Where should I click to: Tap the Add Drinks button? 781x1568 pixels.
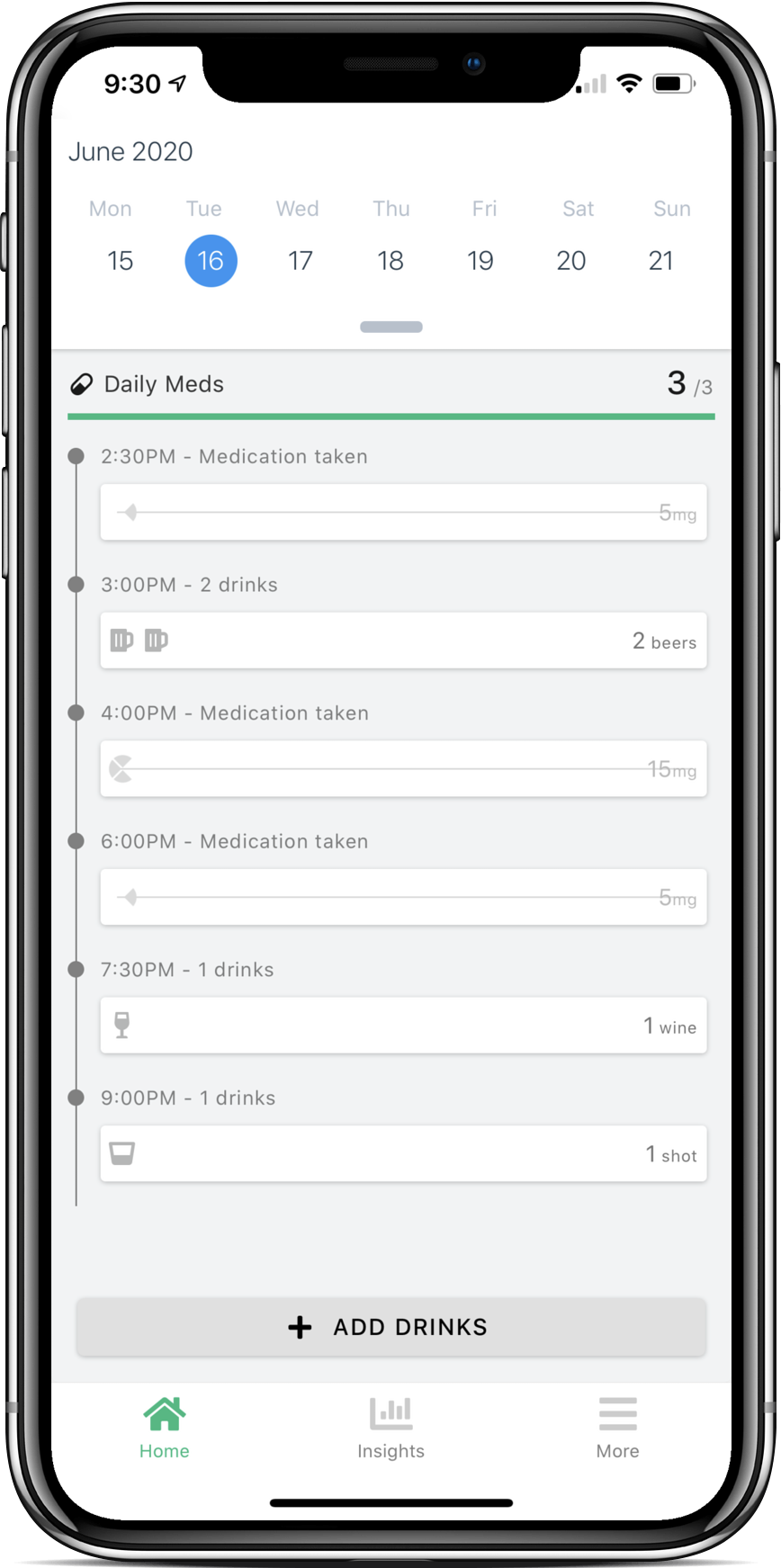(390, 1327)
